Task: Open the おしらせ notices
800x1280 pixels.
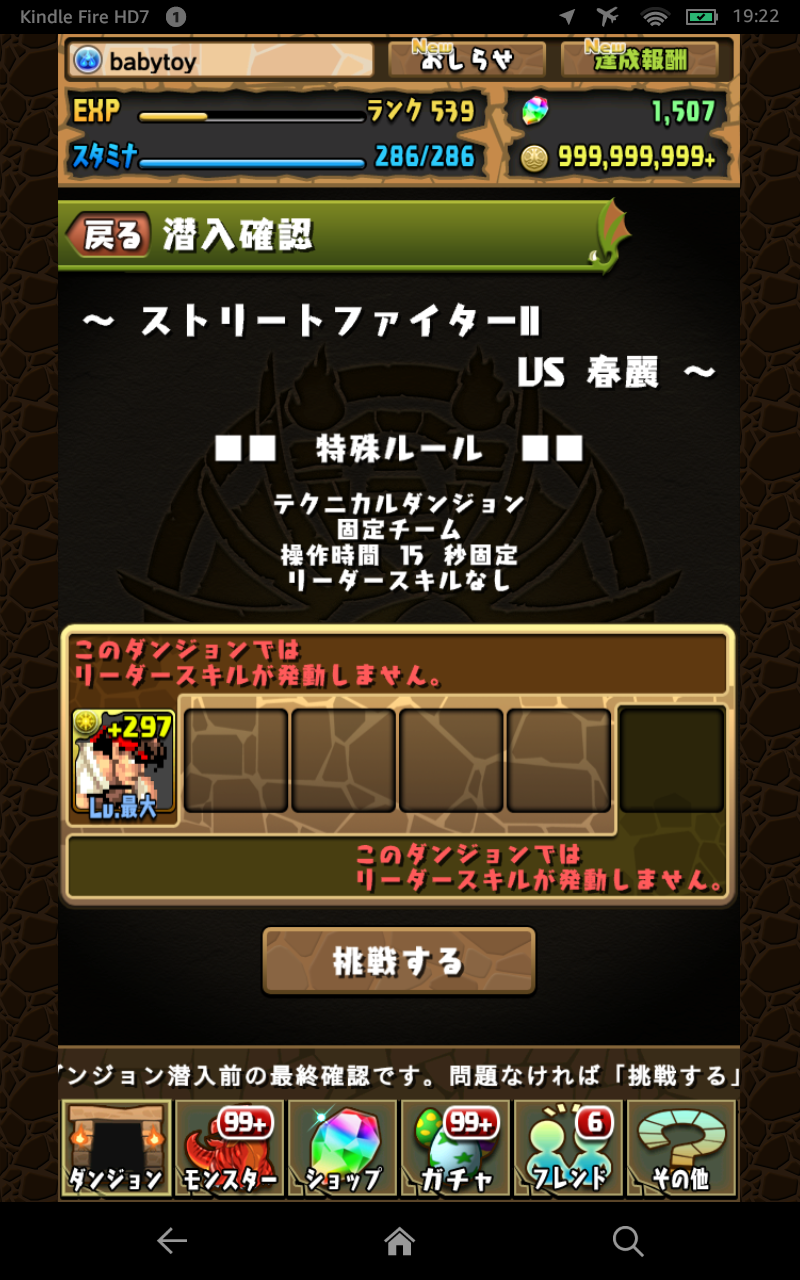Action: click(x=467, y=60)
